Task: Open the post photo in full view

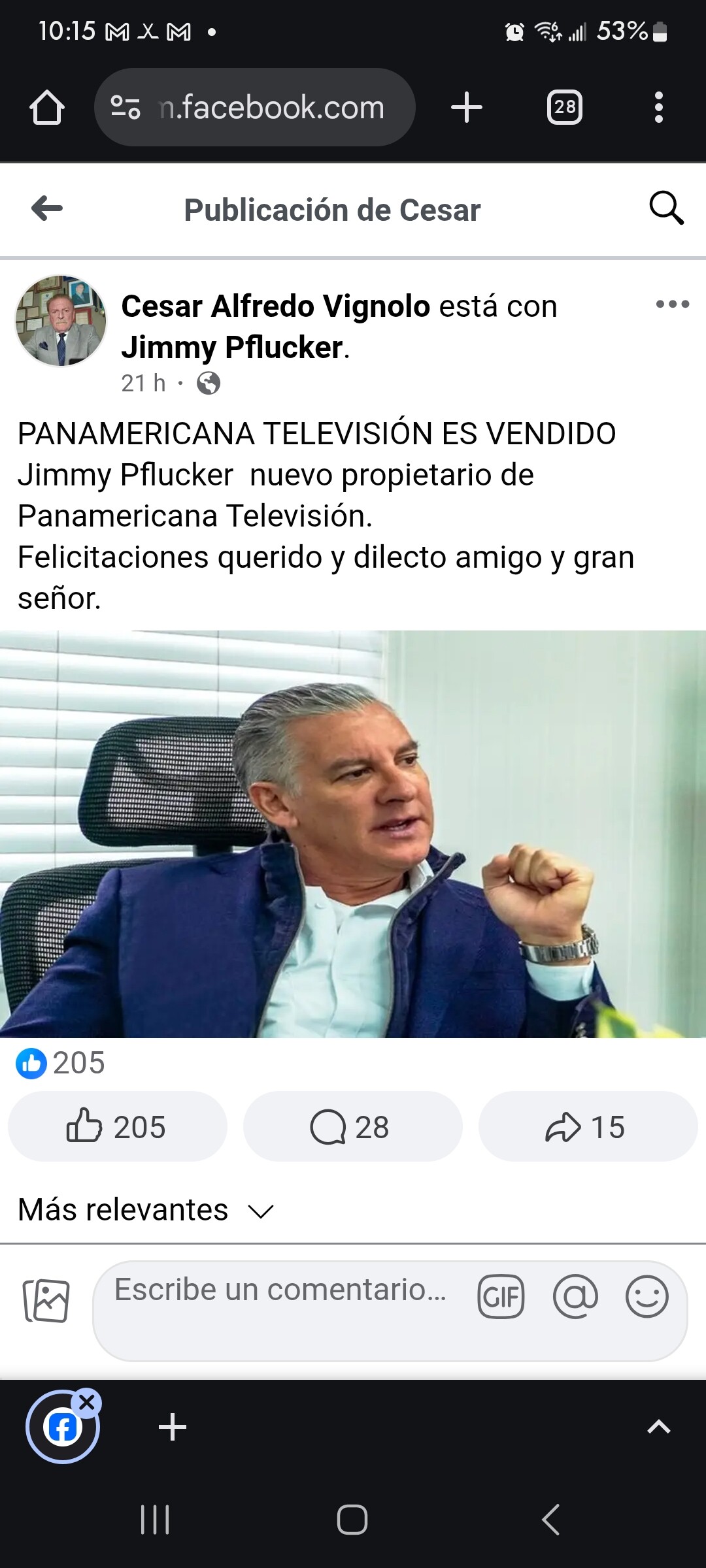Action: click(353, 834)
